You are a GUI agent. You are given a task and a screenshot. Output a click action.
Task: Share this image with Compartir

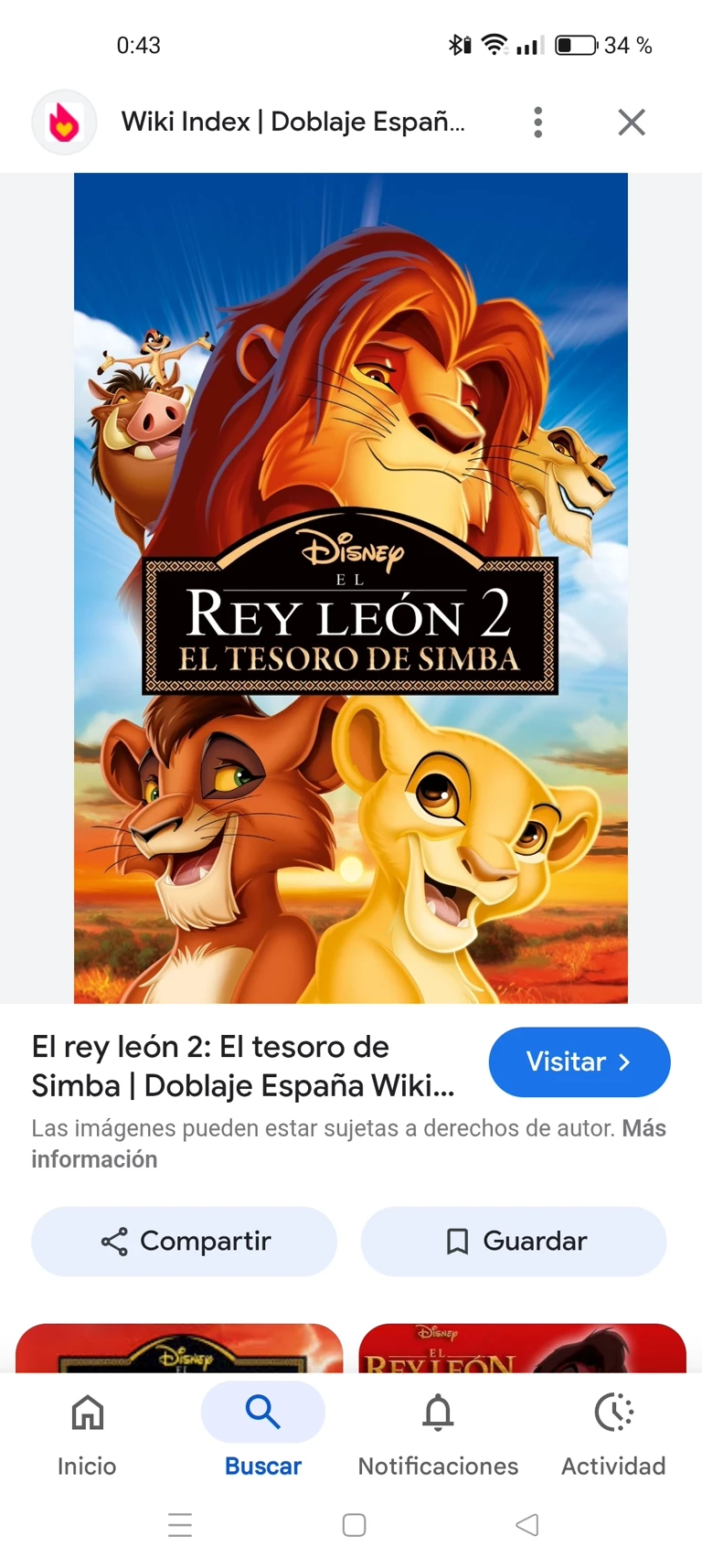pos(185,1241)
